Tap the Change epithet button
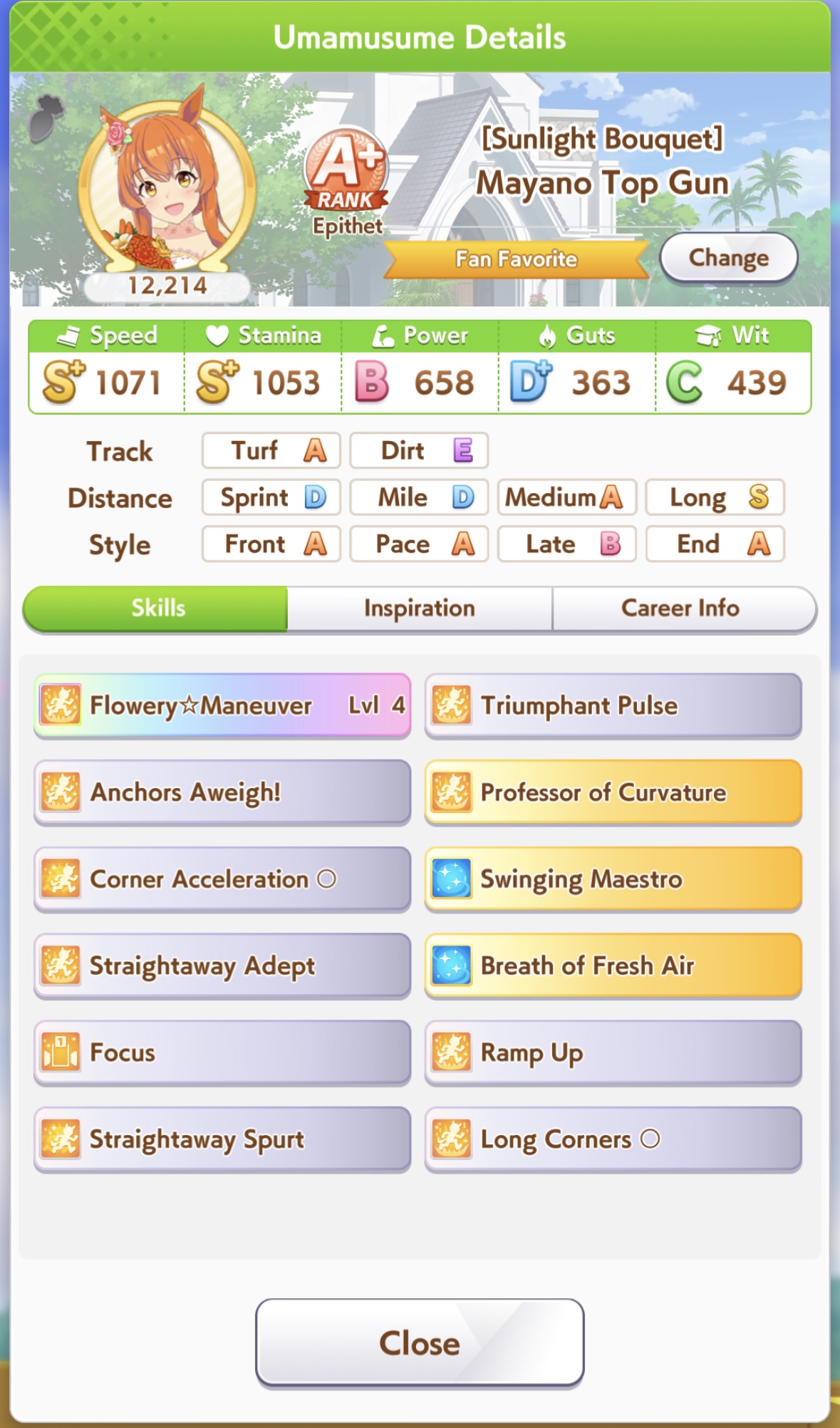 pos(728,258)
